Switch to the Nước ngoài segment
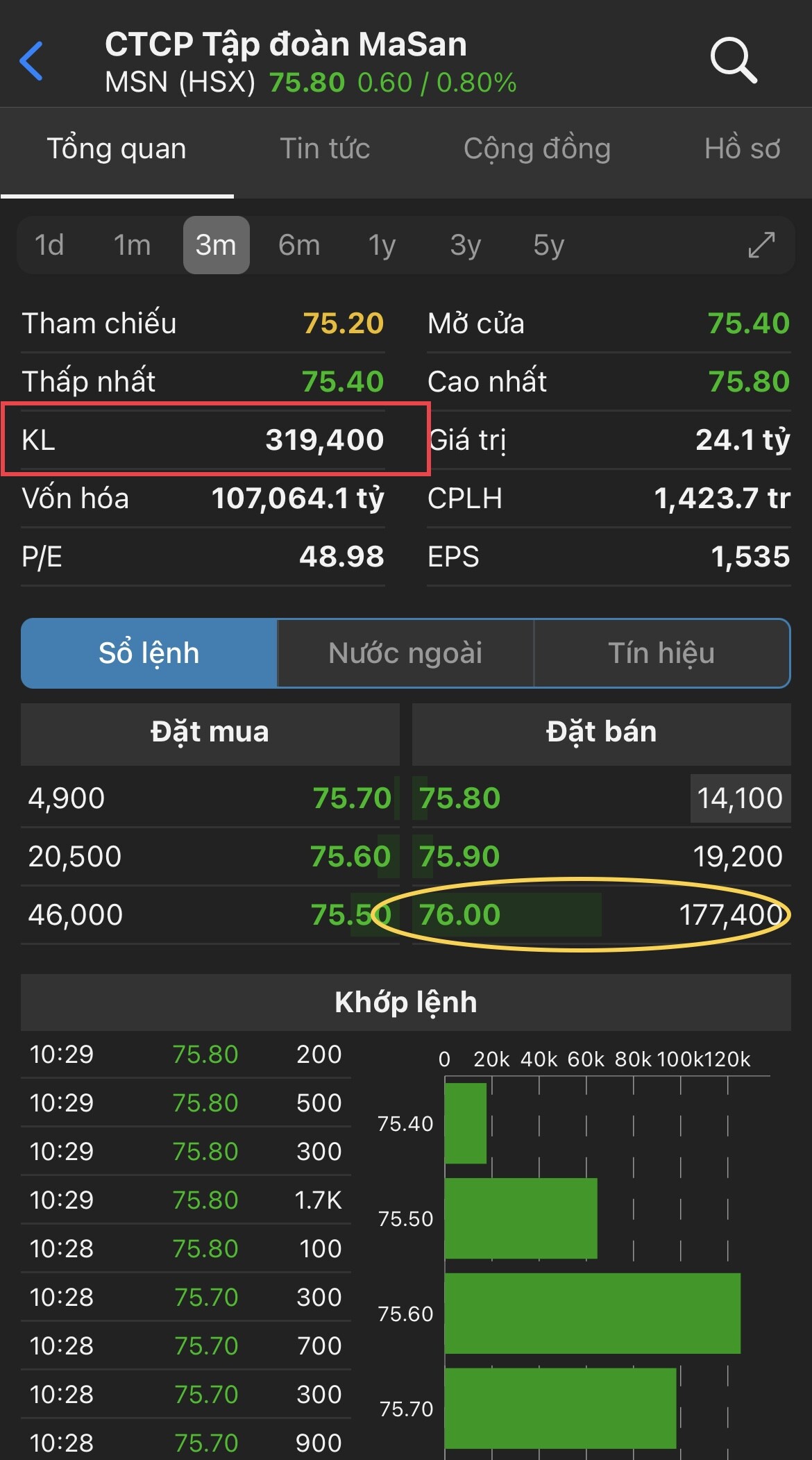The width and height of the screenshot is (812, 1460). click(405, 653)
